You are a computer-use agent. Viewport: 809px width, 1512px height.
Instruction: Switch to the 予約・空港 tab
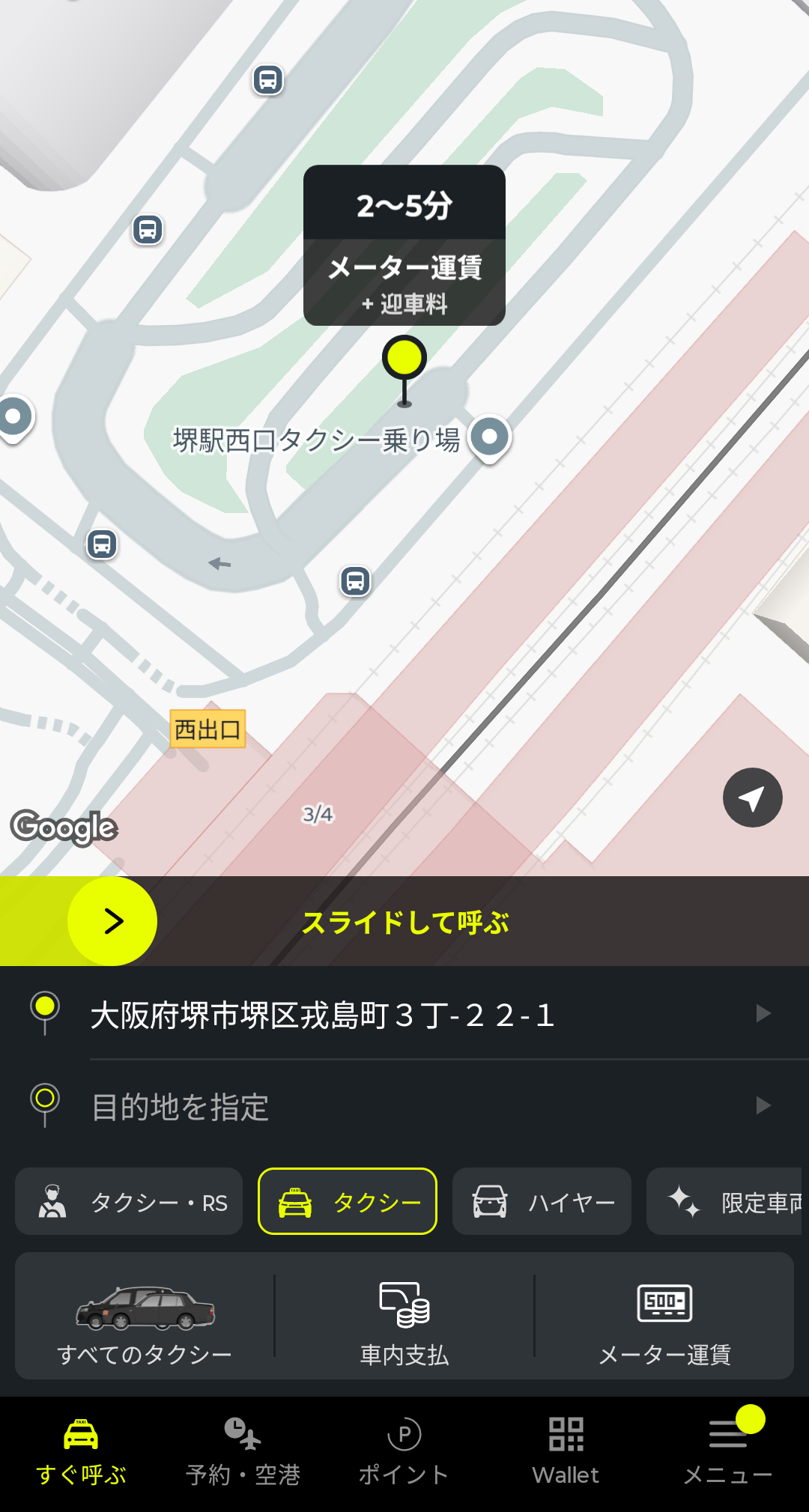pos(243,1453)
